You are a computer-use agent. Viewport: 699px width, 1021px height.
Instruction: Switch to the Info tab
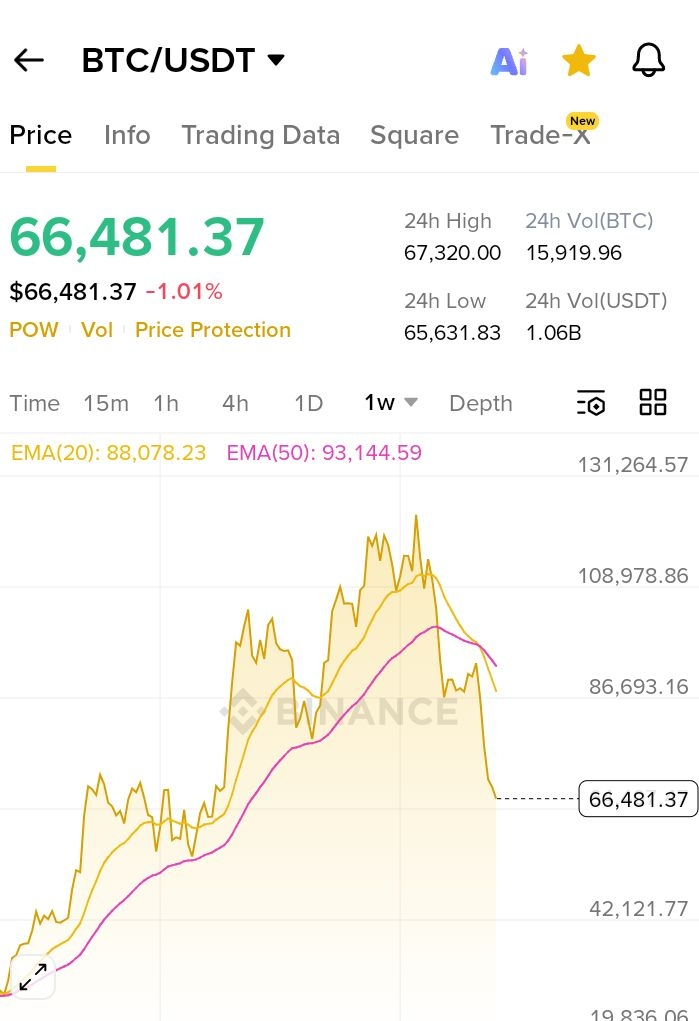pyautogui.click(x=127, y=136)
